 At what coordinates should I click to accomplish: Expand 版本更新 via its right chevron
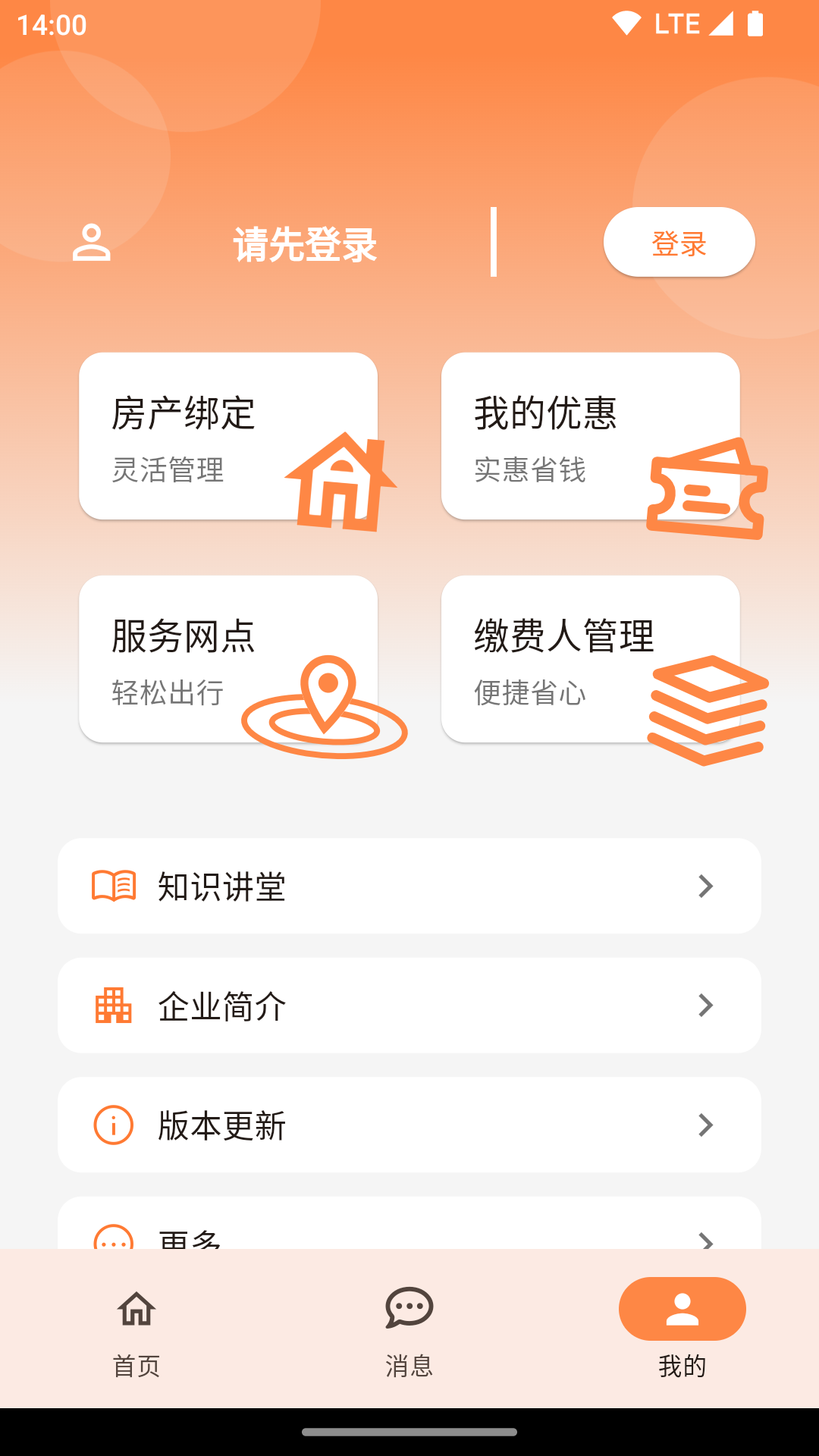click(x=706, y=1125)
